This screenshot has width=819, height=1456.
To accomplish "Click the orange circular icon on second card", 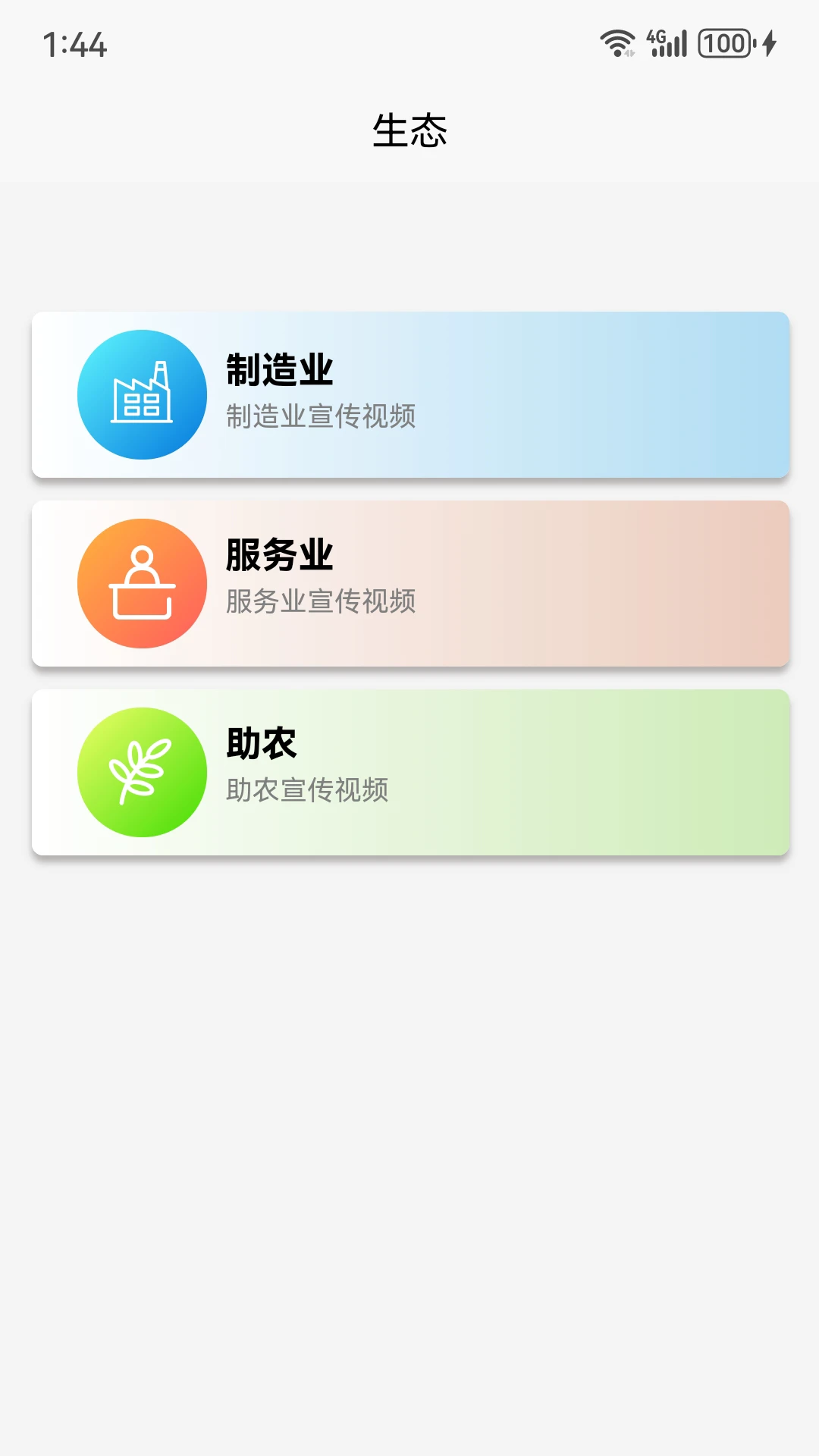I will tap(141, 582).
